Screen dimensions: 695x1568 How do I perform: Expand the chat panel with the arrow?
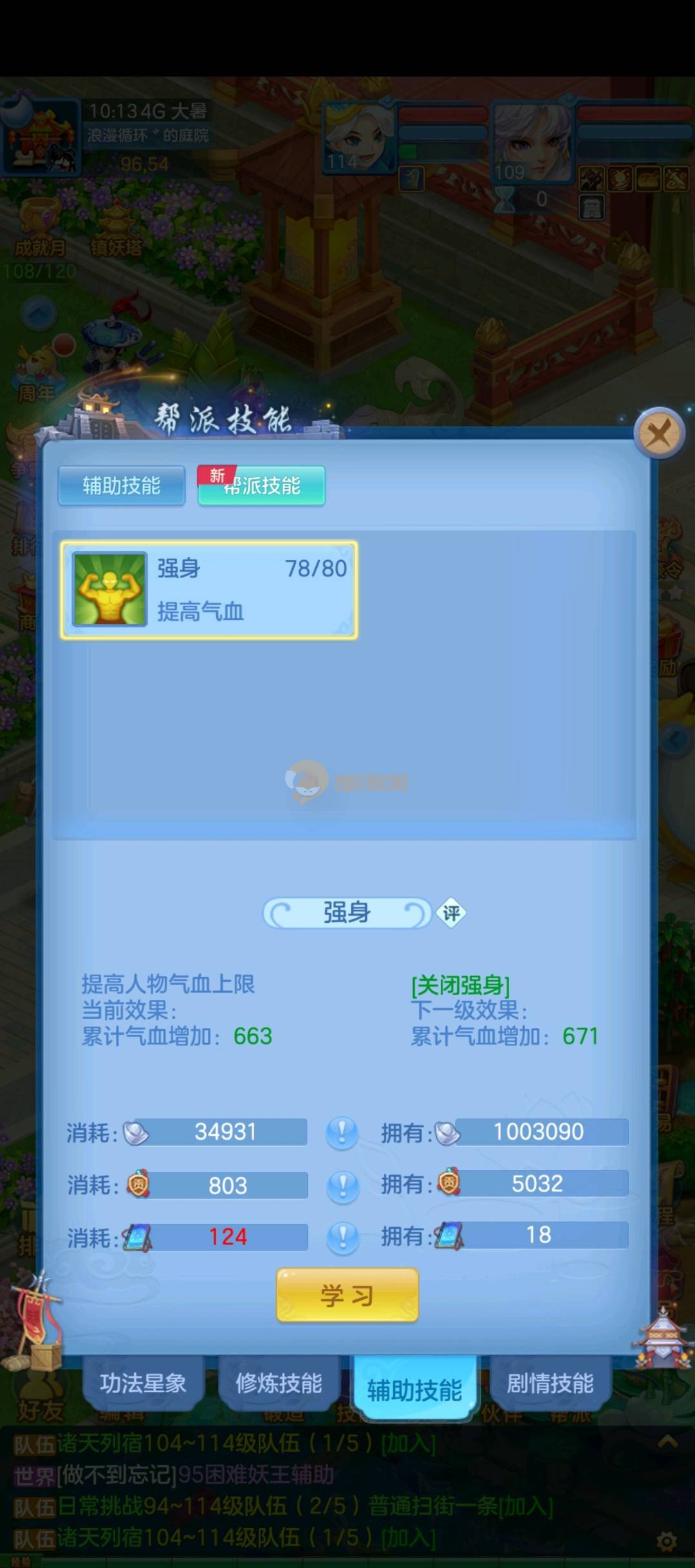tap(667, 1441)
